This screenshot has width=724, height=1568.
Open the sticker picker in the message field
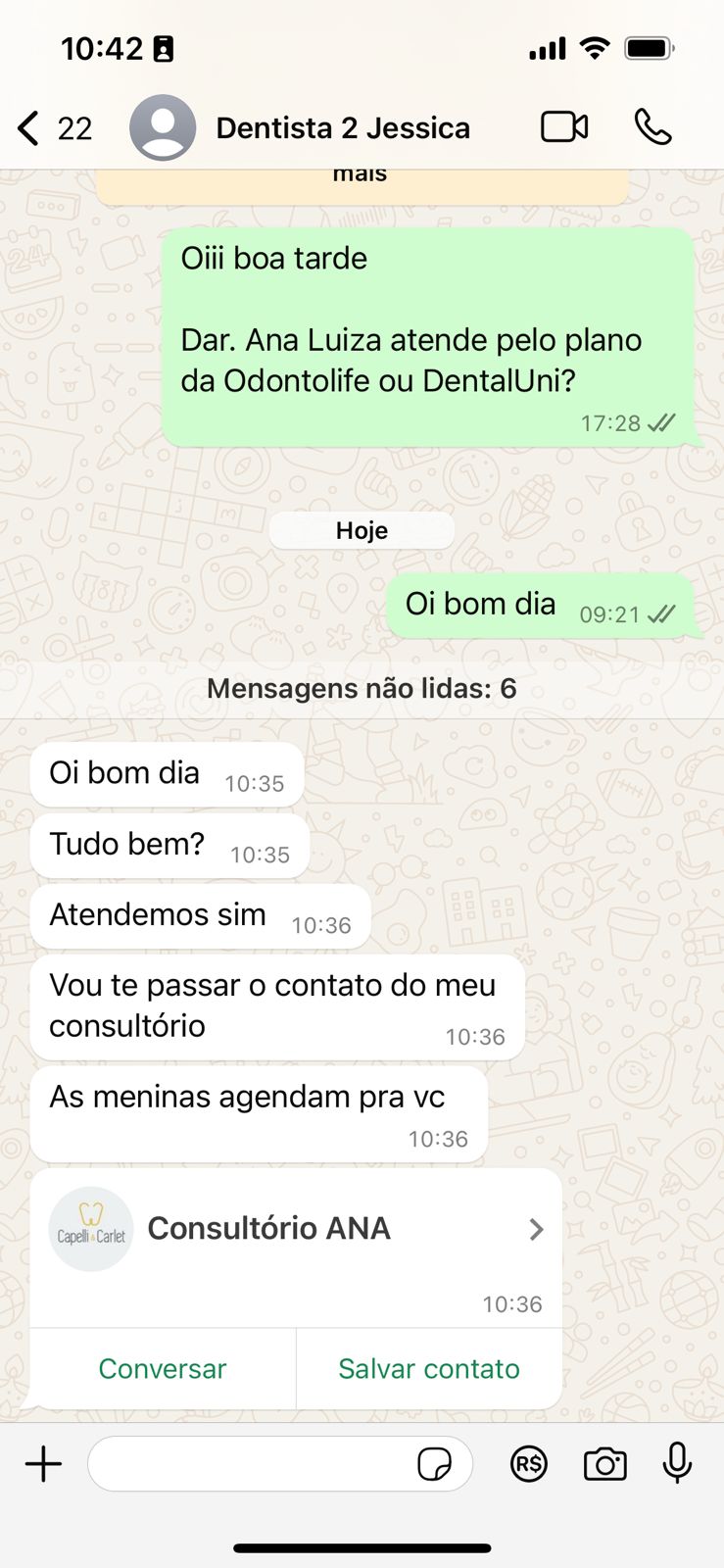tap(434, 1465)
